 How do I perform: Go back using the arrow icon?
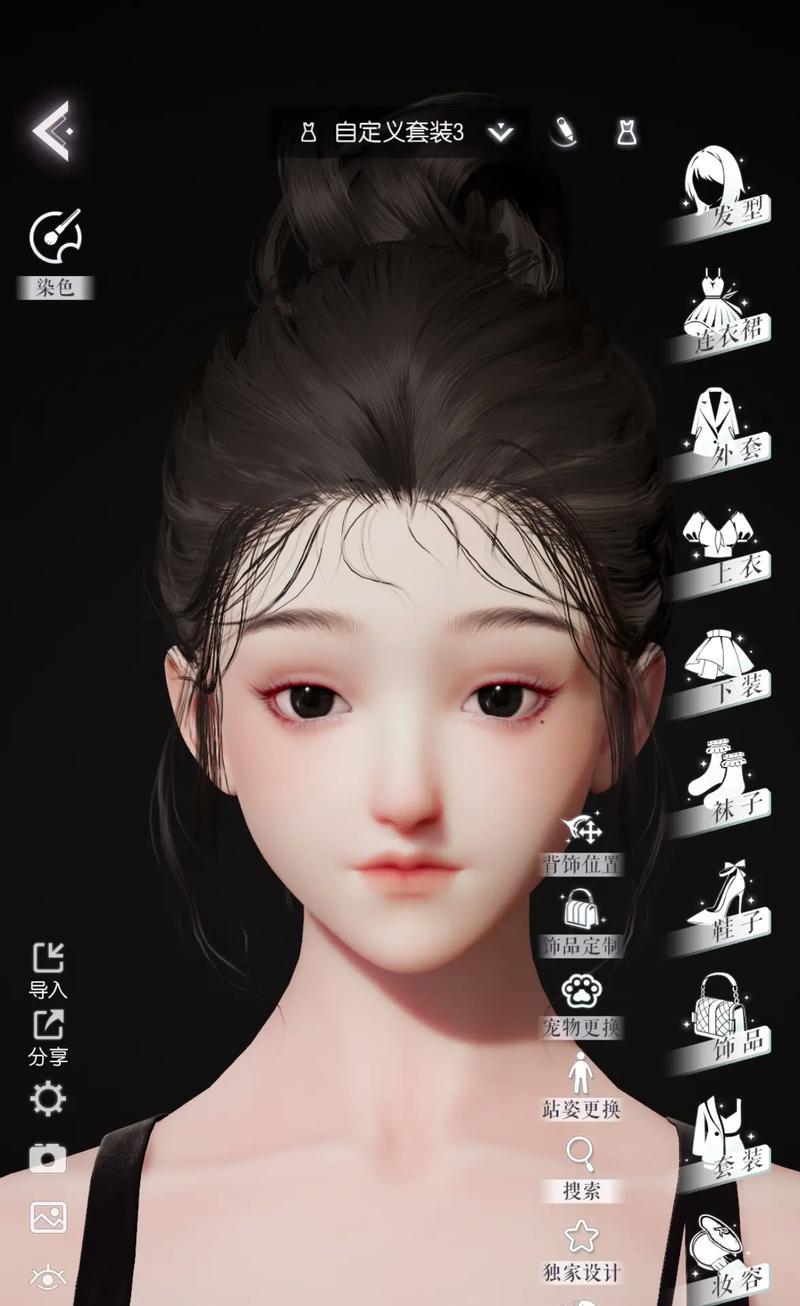50,130
